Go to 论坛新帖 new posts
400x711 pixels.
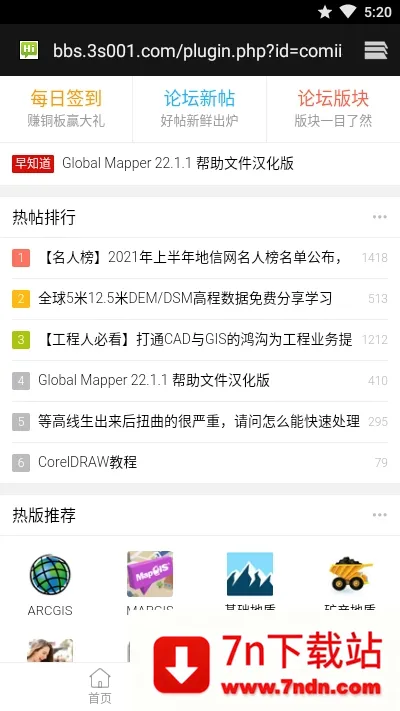click(200, 109)
